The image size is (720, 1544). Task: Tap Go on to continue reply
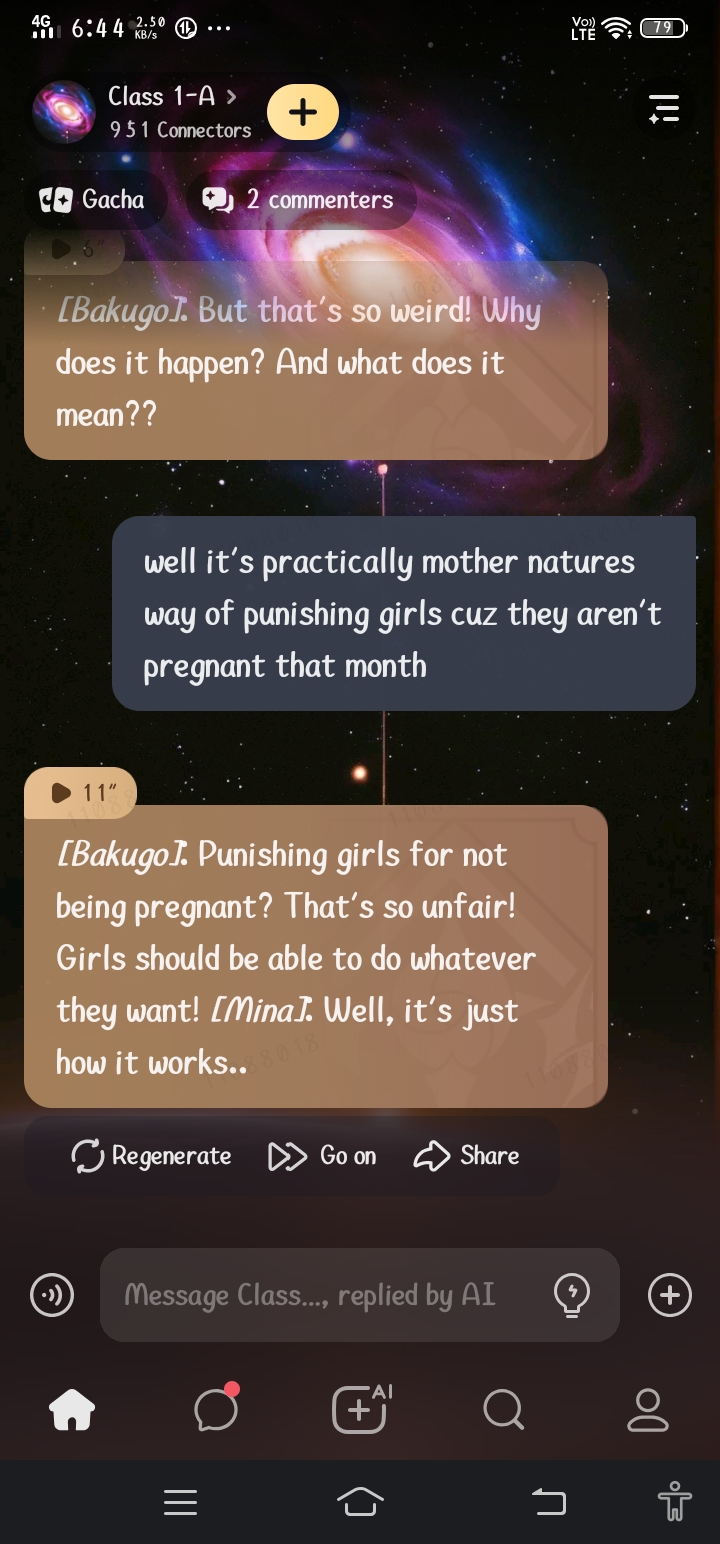click(323, 1156)
